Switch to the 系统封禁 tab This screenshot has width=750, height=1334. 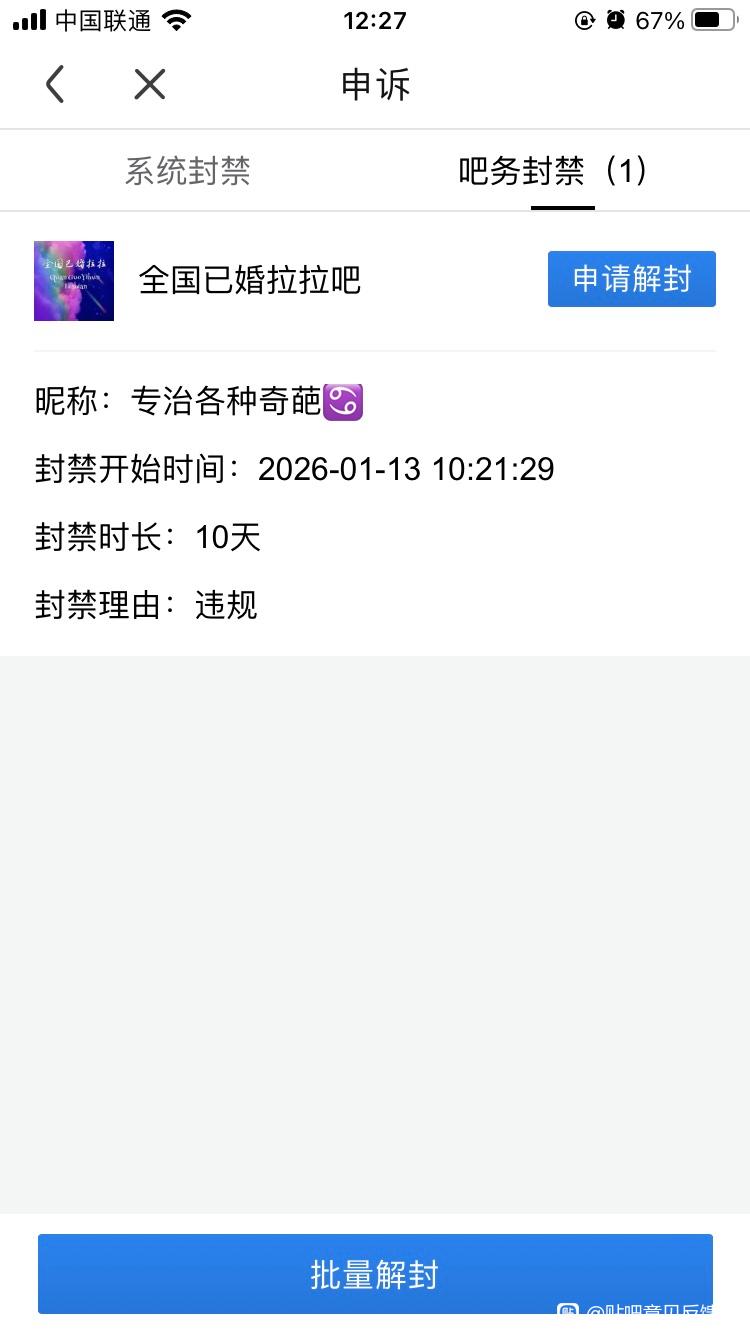point(187,172)
